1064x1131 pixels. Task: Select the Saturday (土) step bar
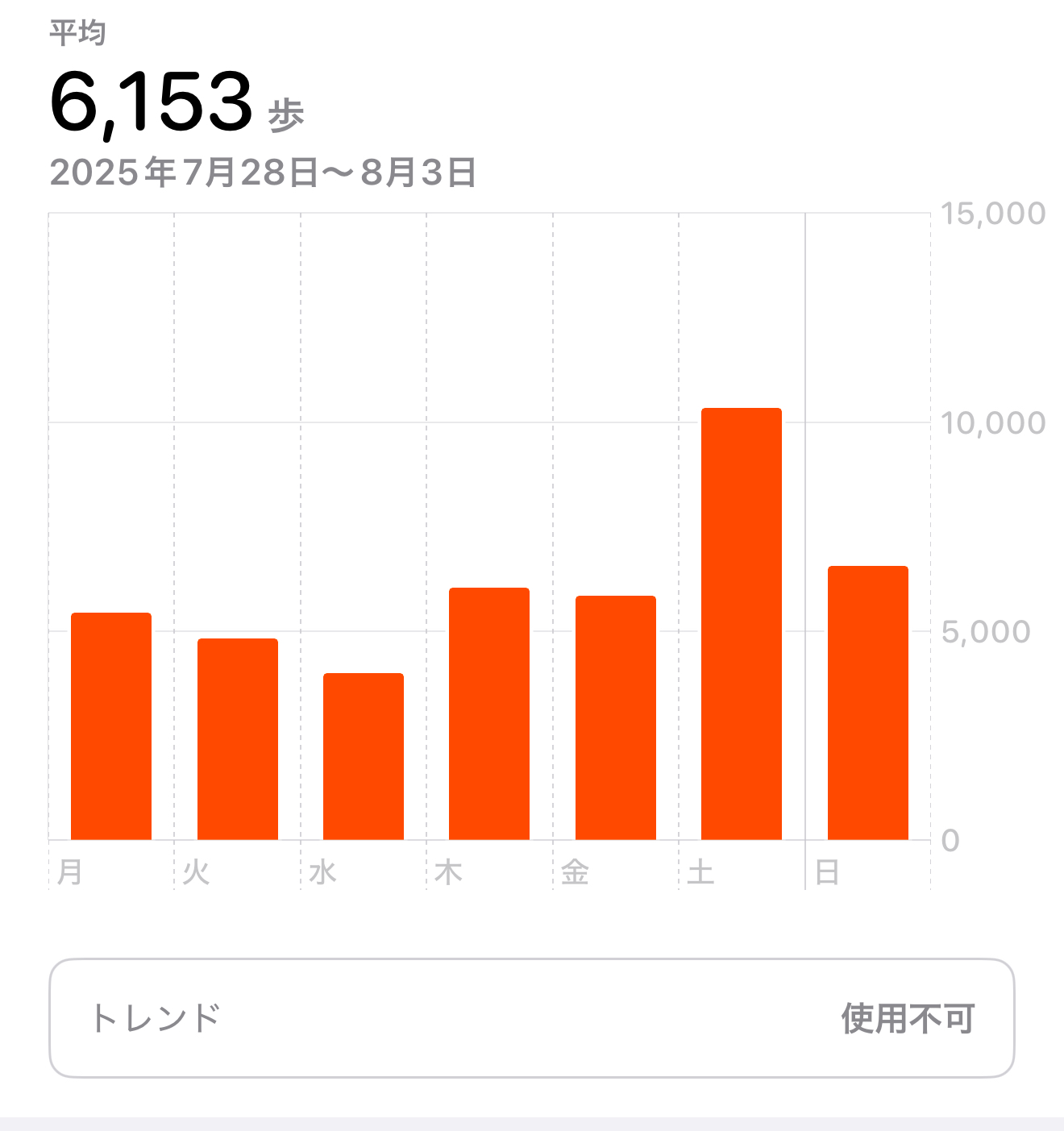point(741,624)
